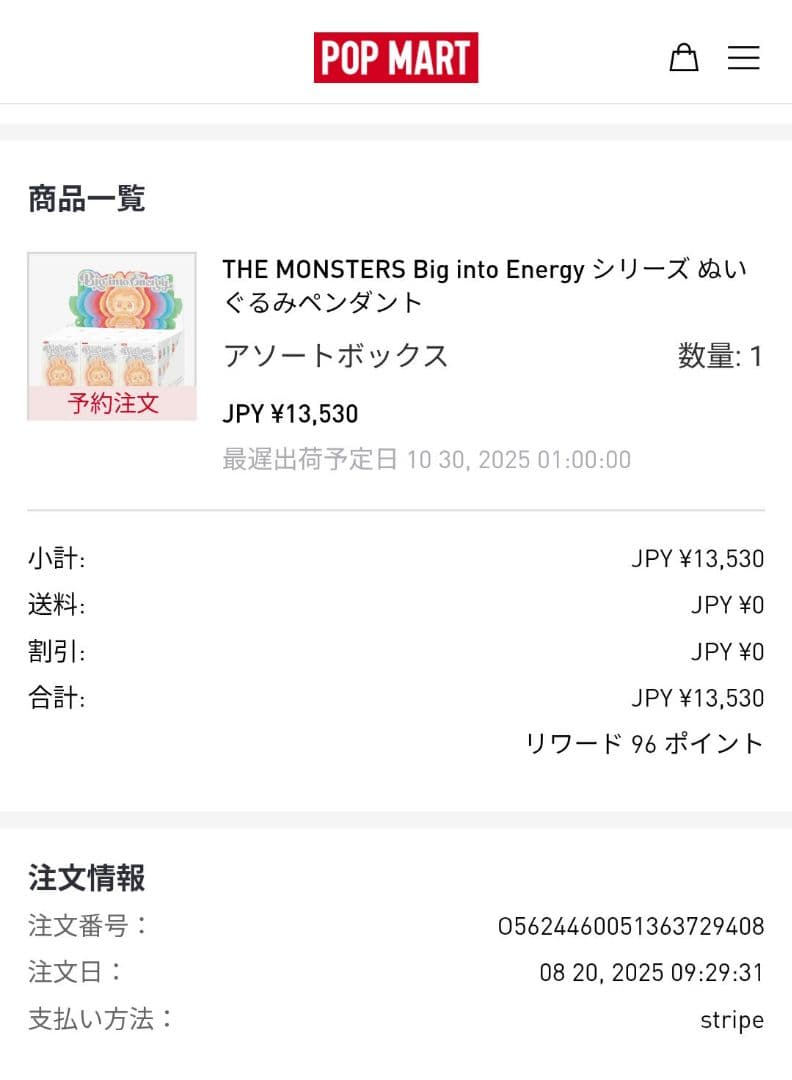This screenshot has width=792, height=1080.
Task: Click the 送料 shipping fee amount
Action: tap(727, 605)
